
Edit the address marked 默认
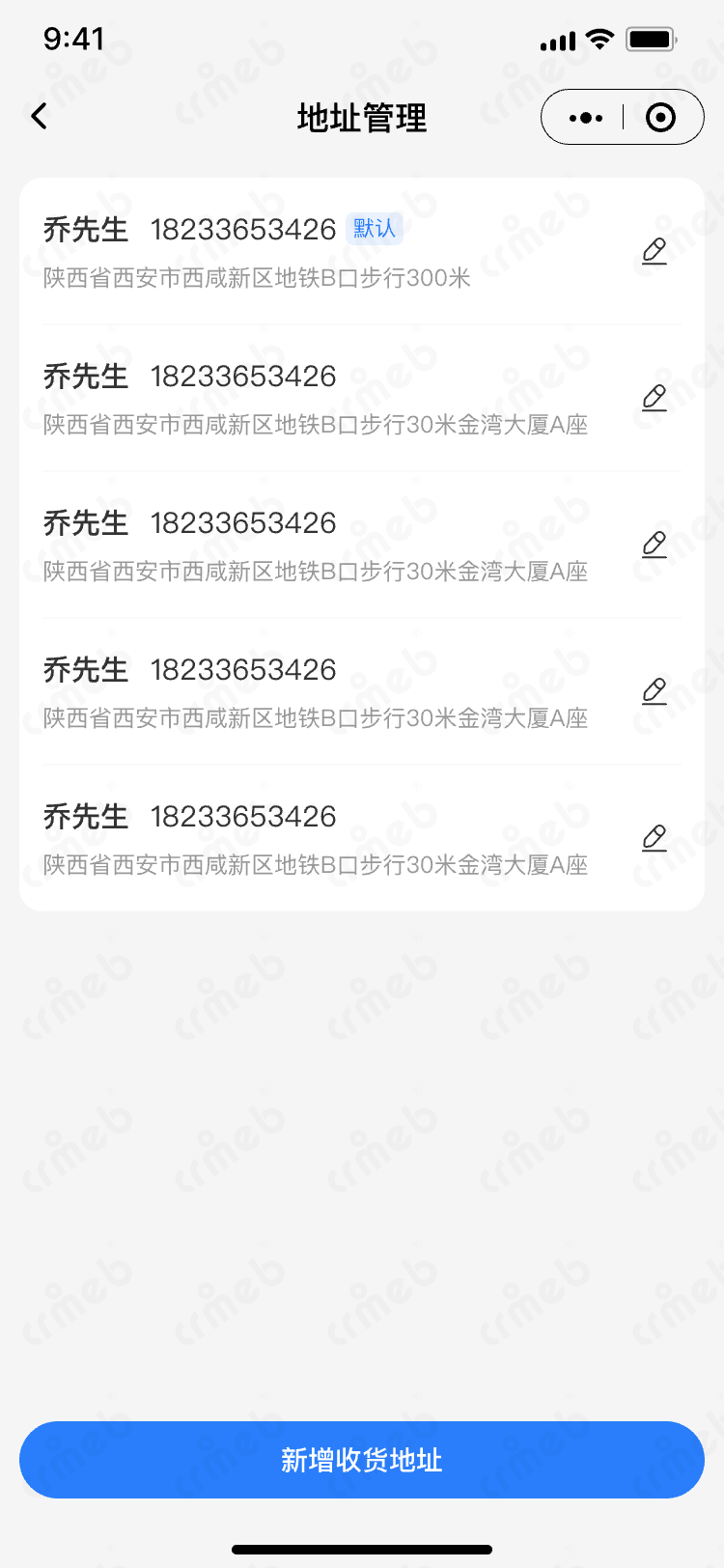[654, 251]
